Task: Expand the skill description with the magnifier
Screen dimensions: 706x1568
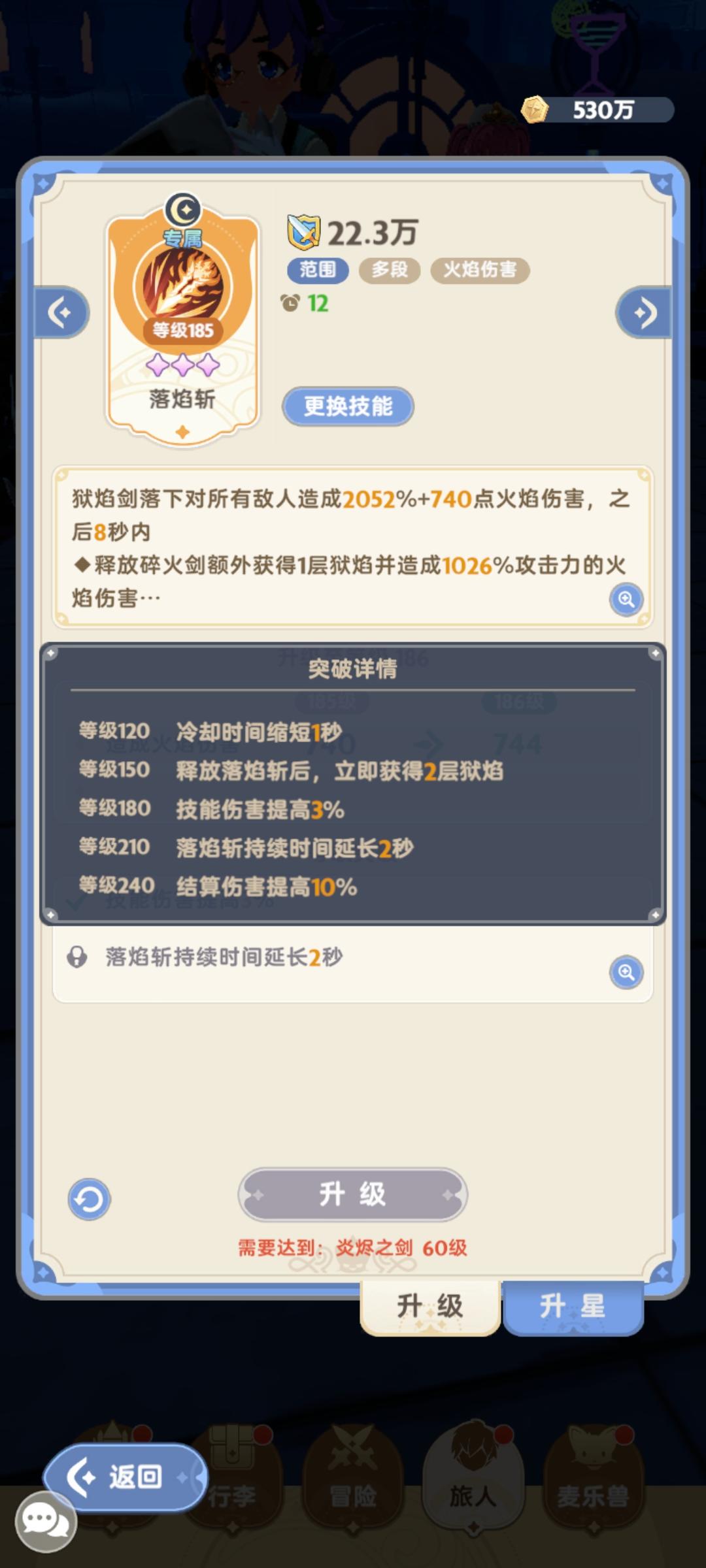Action: 626,599
